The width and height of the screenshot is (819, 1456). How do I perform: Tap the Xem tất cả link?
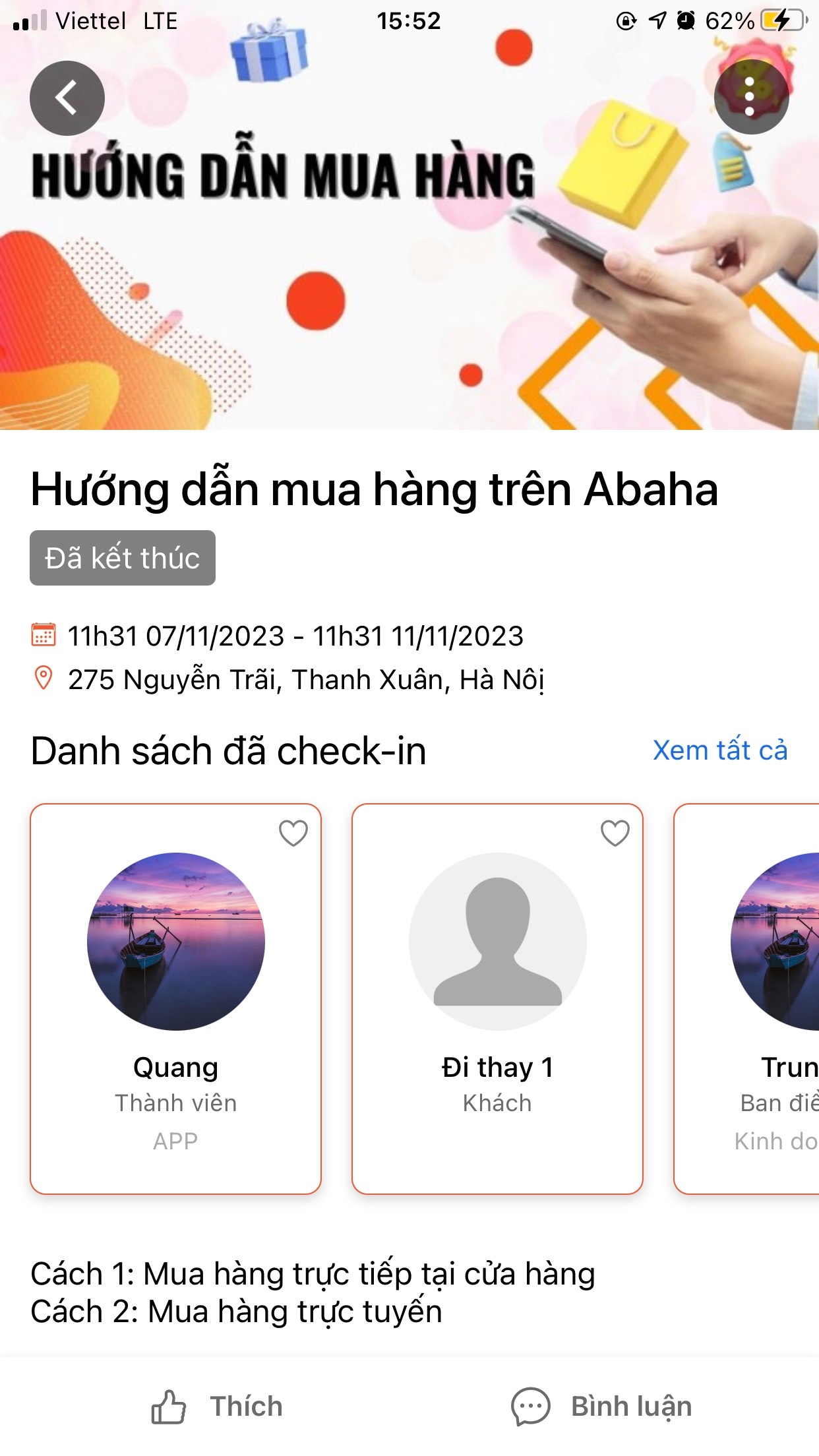click(x=720, y=750)
